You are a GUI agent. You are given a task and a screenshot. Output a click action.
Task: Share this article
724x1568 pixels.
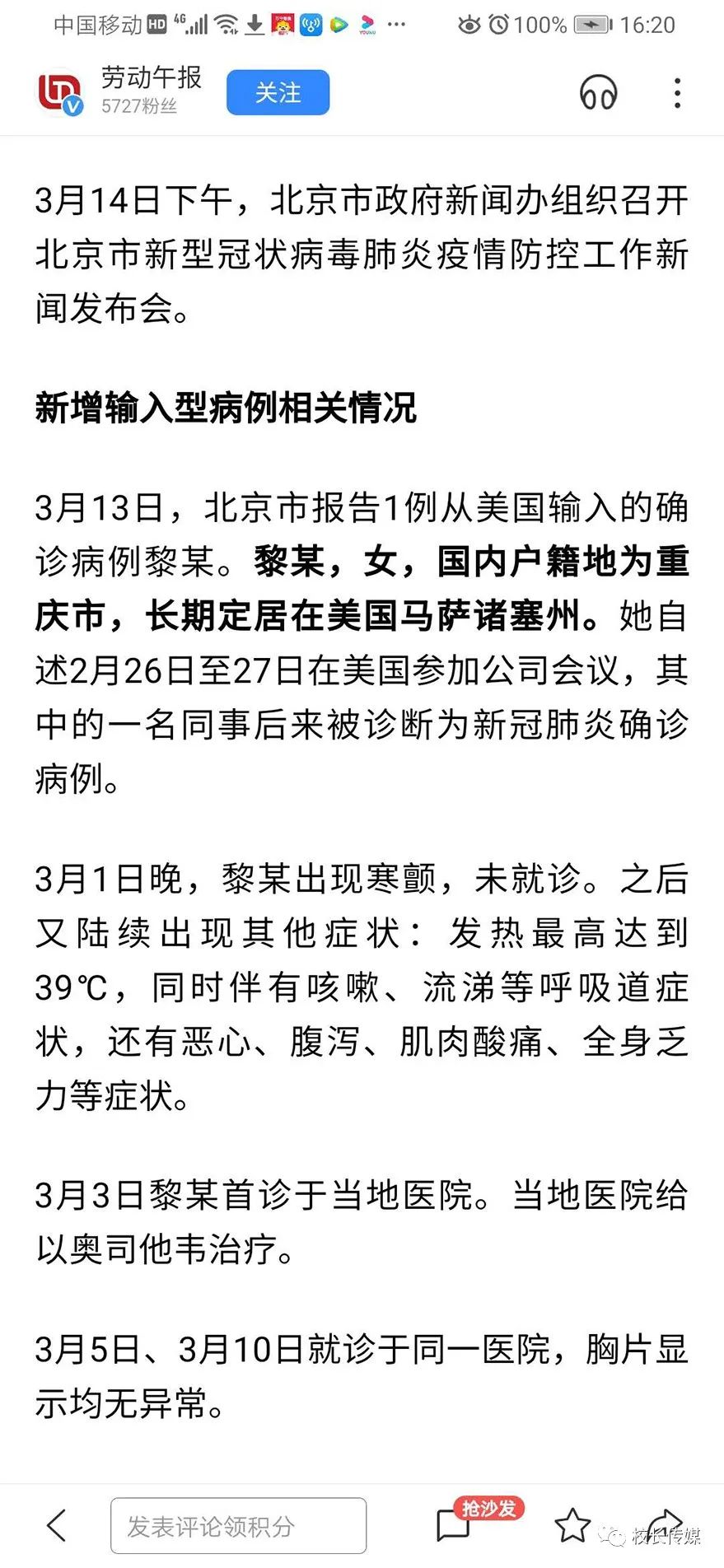tap(664, 1524)
